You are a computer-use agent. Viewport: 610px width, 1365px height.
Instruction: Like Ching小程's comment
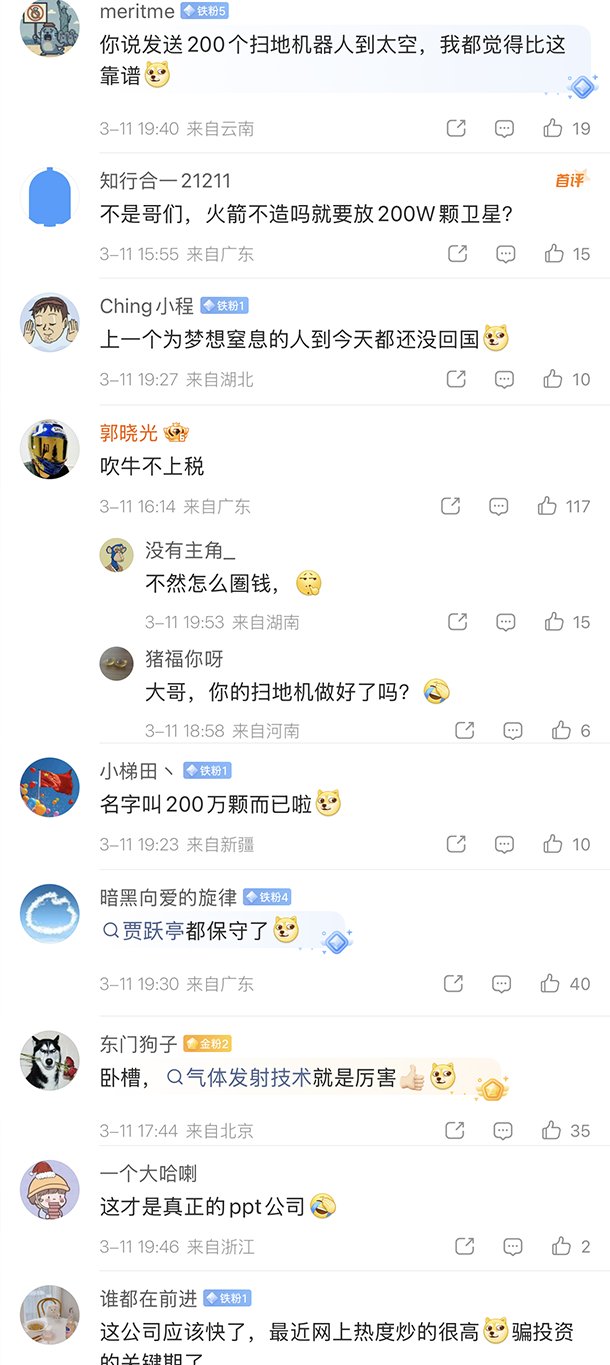point(553,379)
